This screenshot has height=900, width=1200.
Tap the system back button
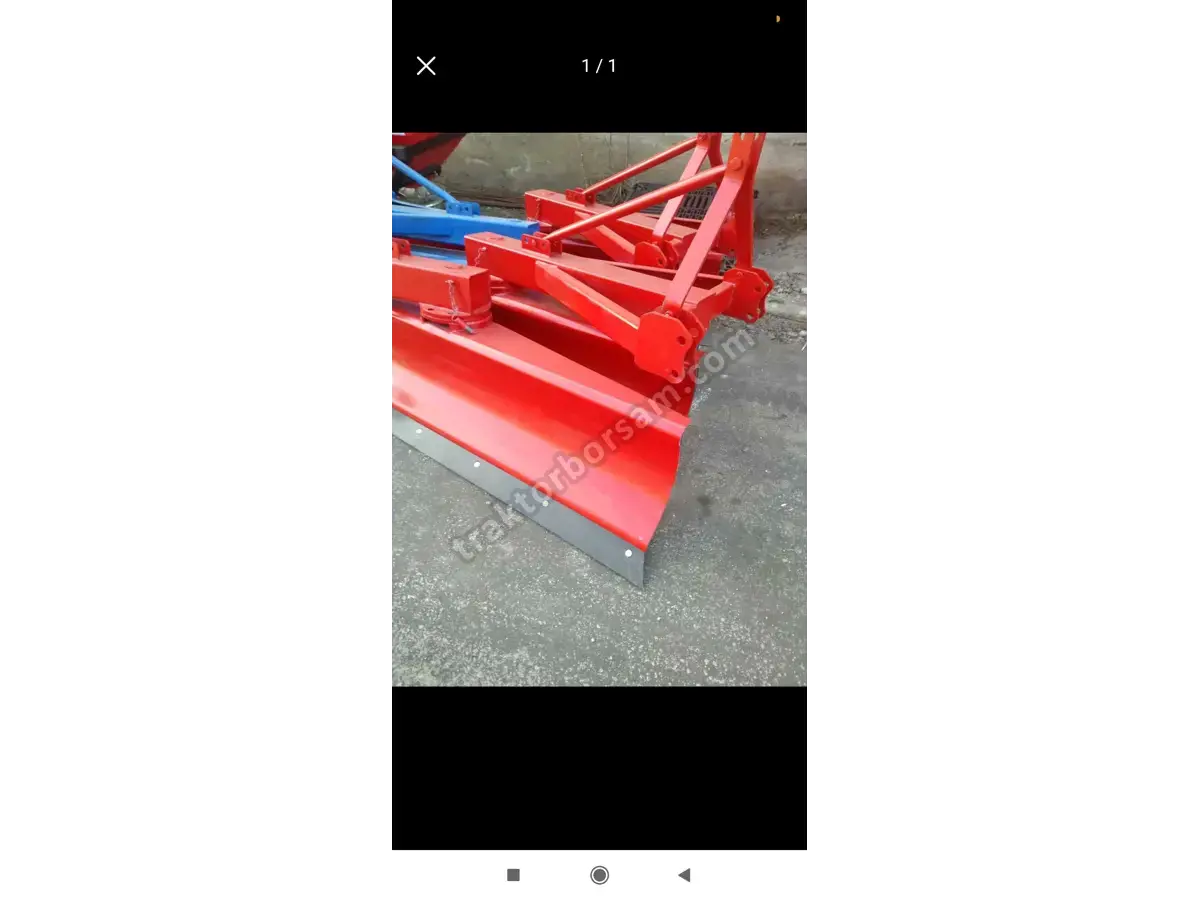click(684, 875)
